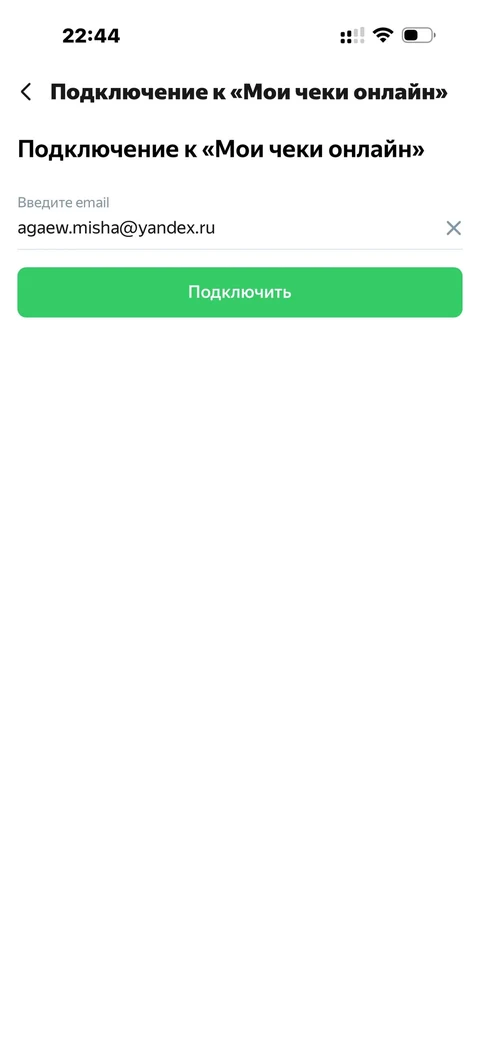Tap the green Подключить button

(x=239, y=292)
